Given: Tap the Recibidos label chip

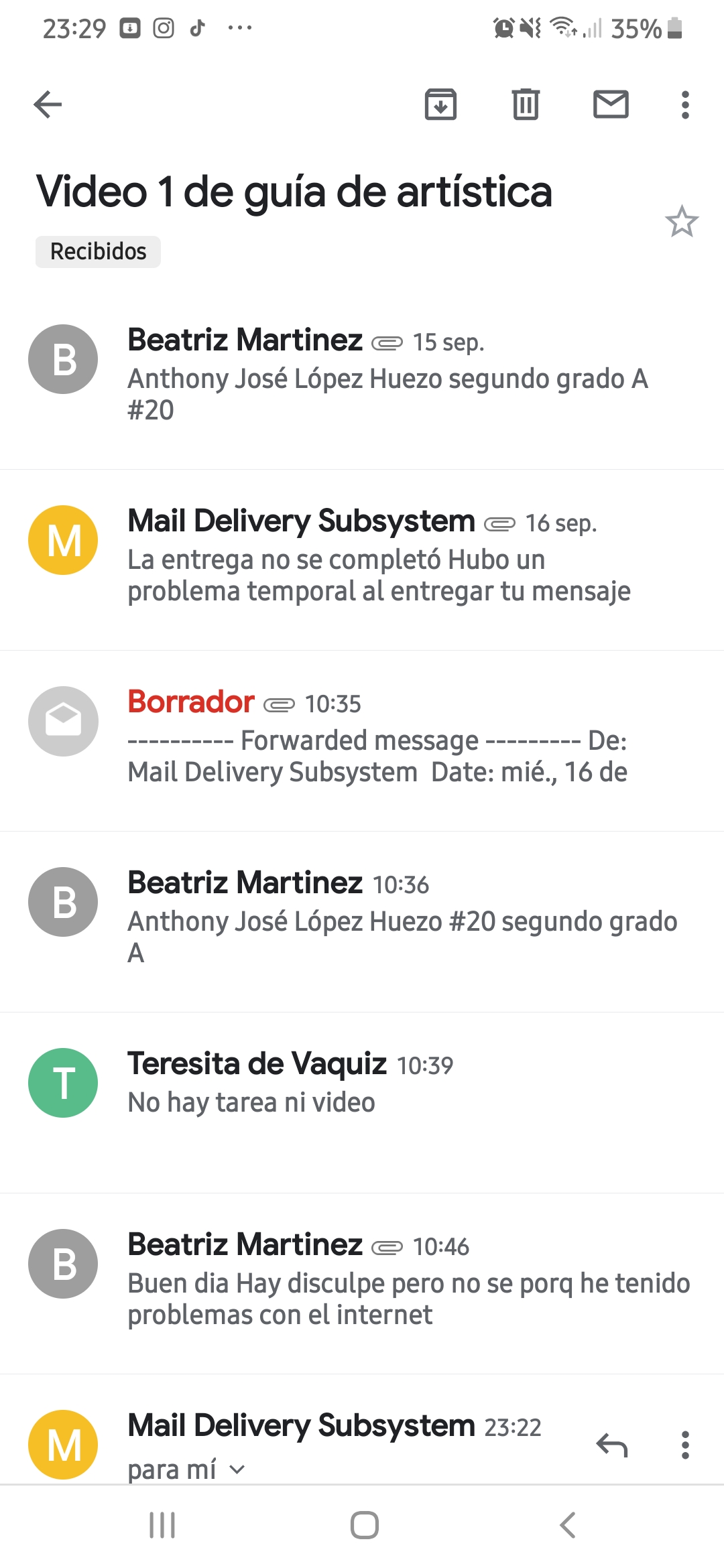Looking at the screenshot, I should point(98,252).
